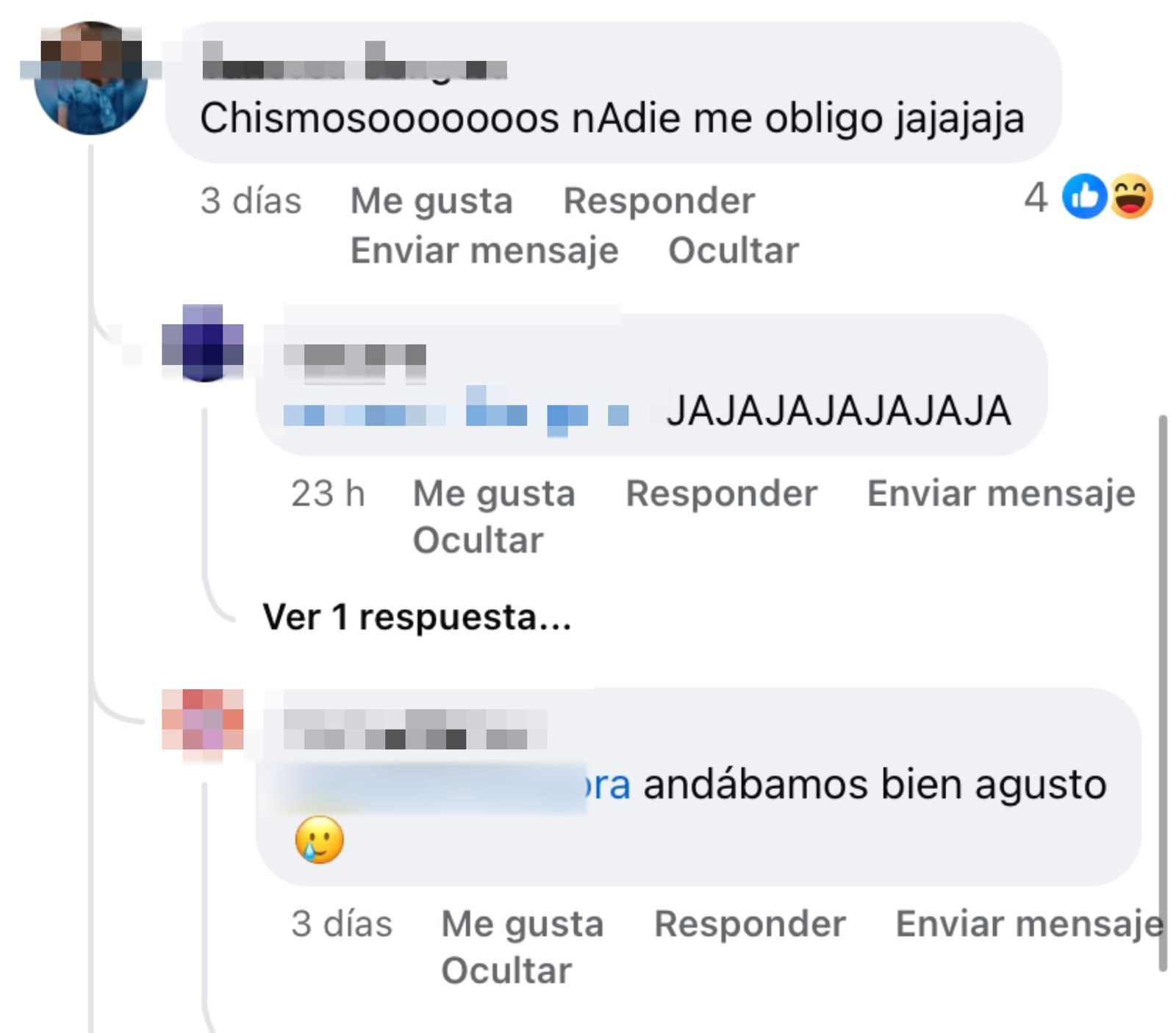Screen dimensions: 1176x1033
Task: Send message to 'andábamos bien agusto' commenter
Action: [1028, 924]
